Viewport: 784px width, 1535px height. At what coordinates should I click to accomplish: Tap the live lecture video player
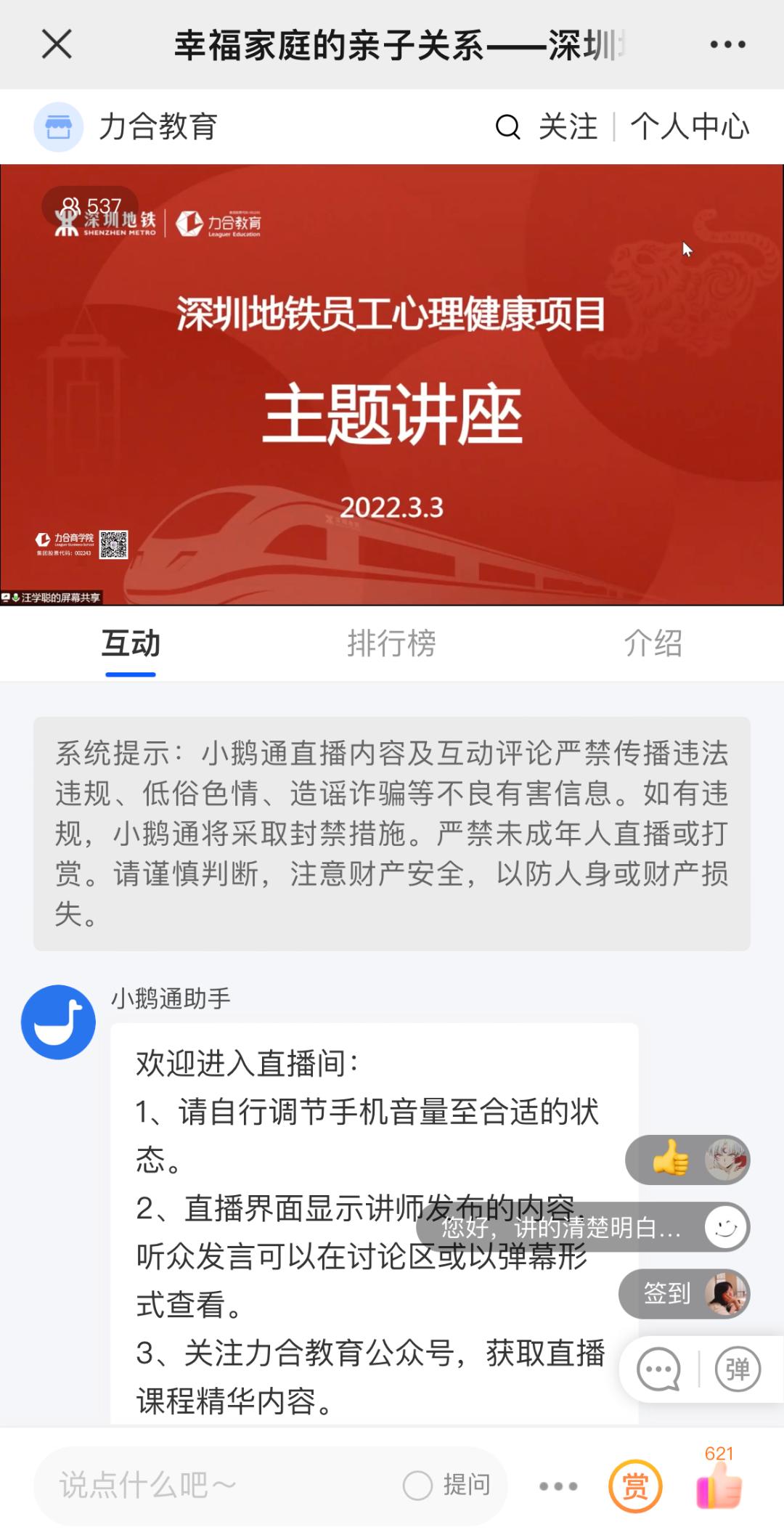(x=392, y=385)
